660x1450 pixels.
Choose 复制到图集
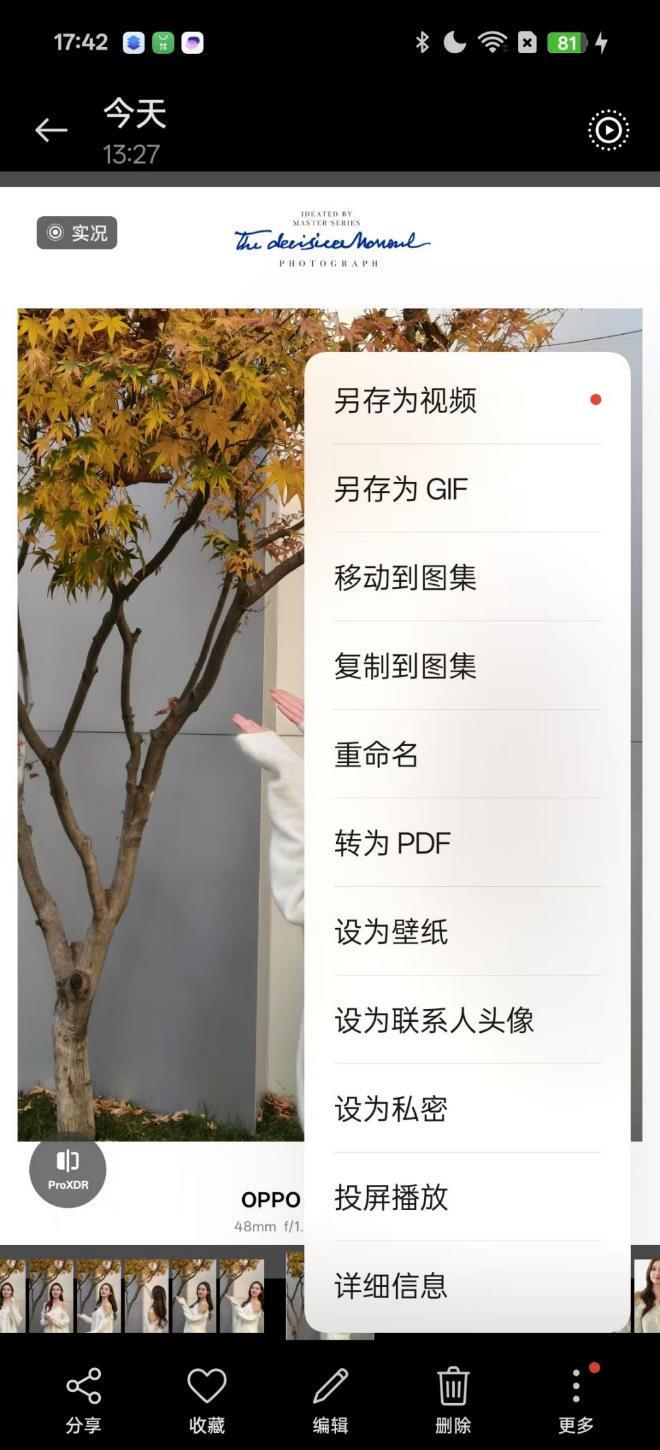pos(405,666)
